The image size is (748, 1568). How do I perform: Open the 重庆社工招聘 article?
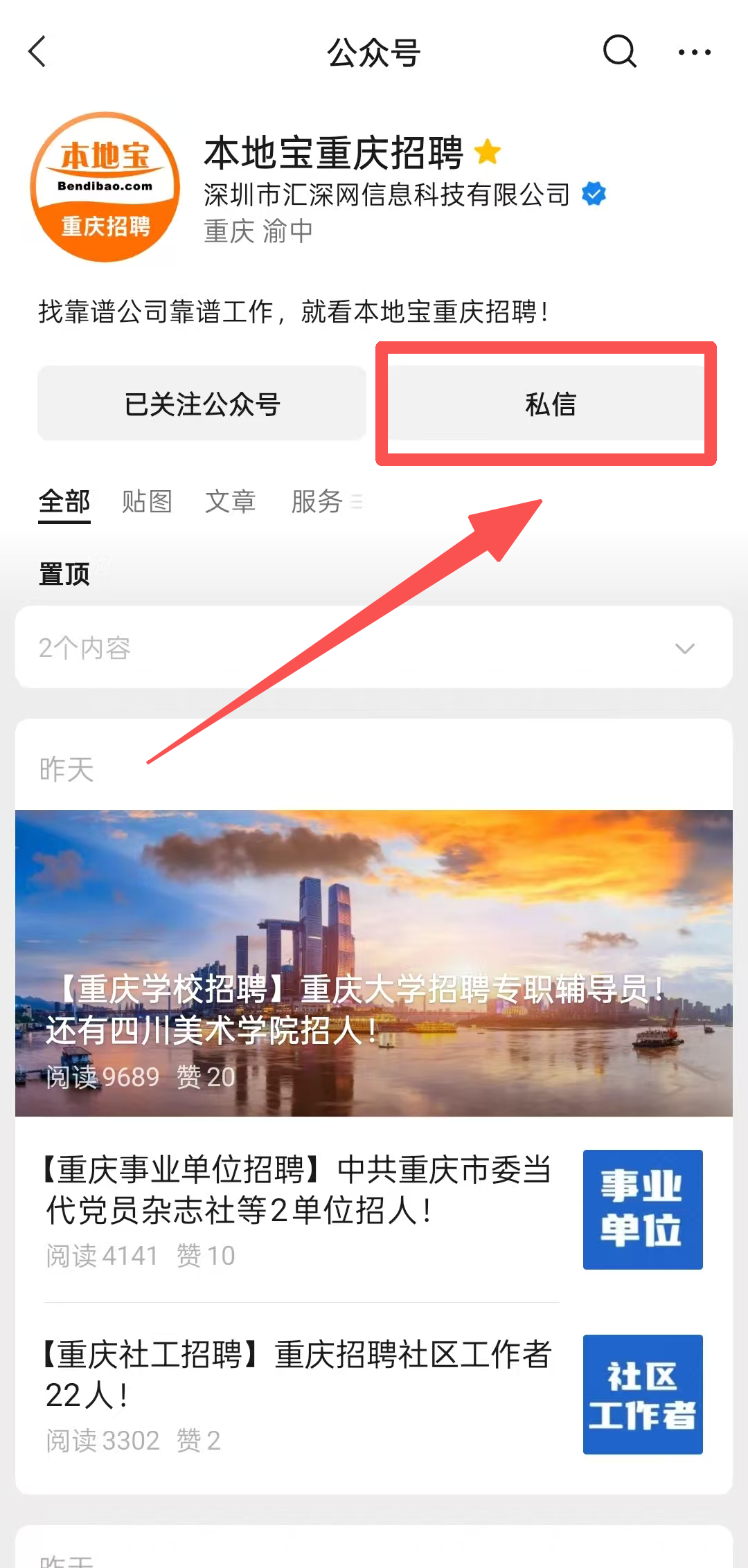click(x=374, y=1394)
